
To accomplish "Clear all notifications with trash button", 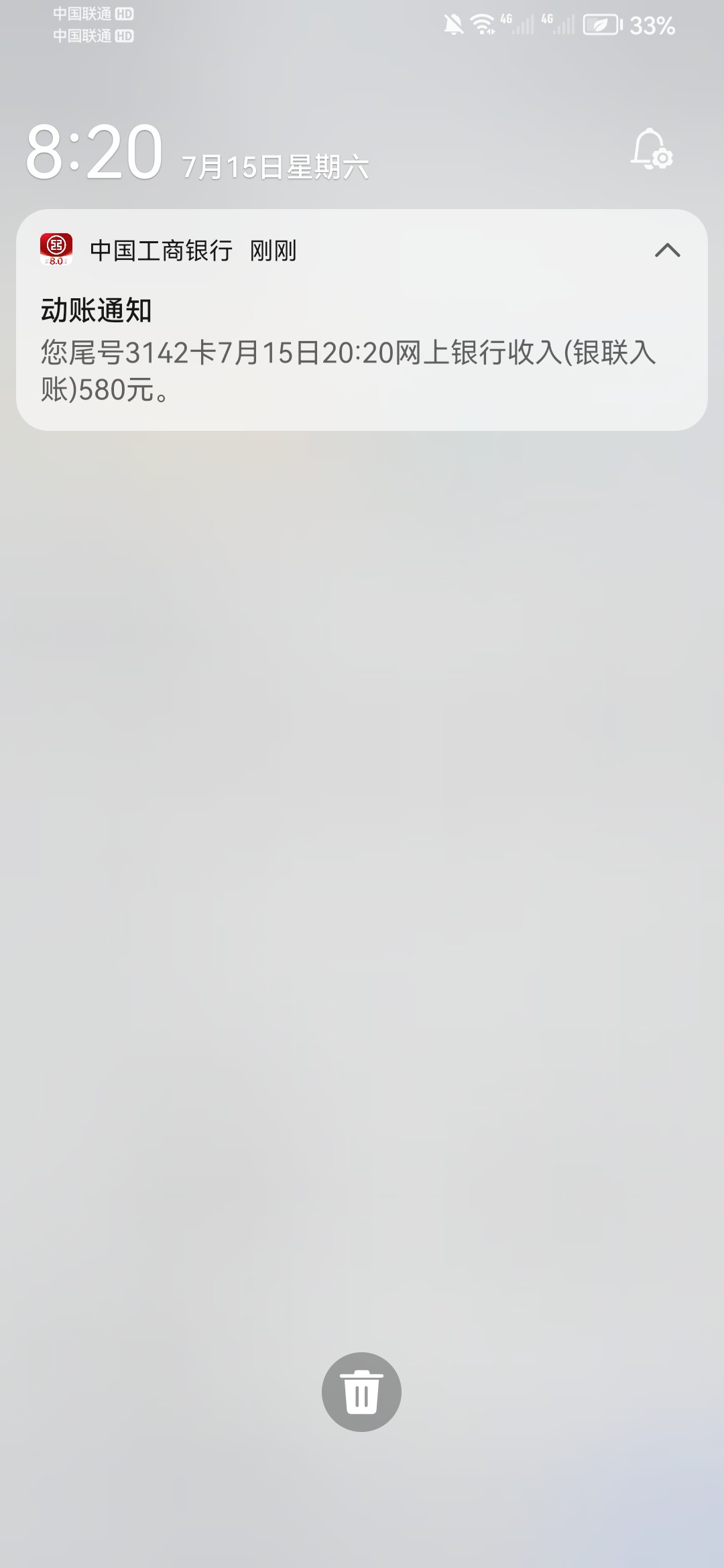I will point(361,1392).
